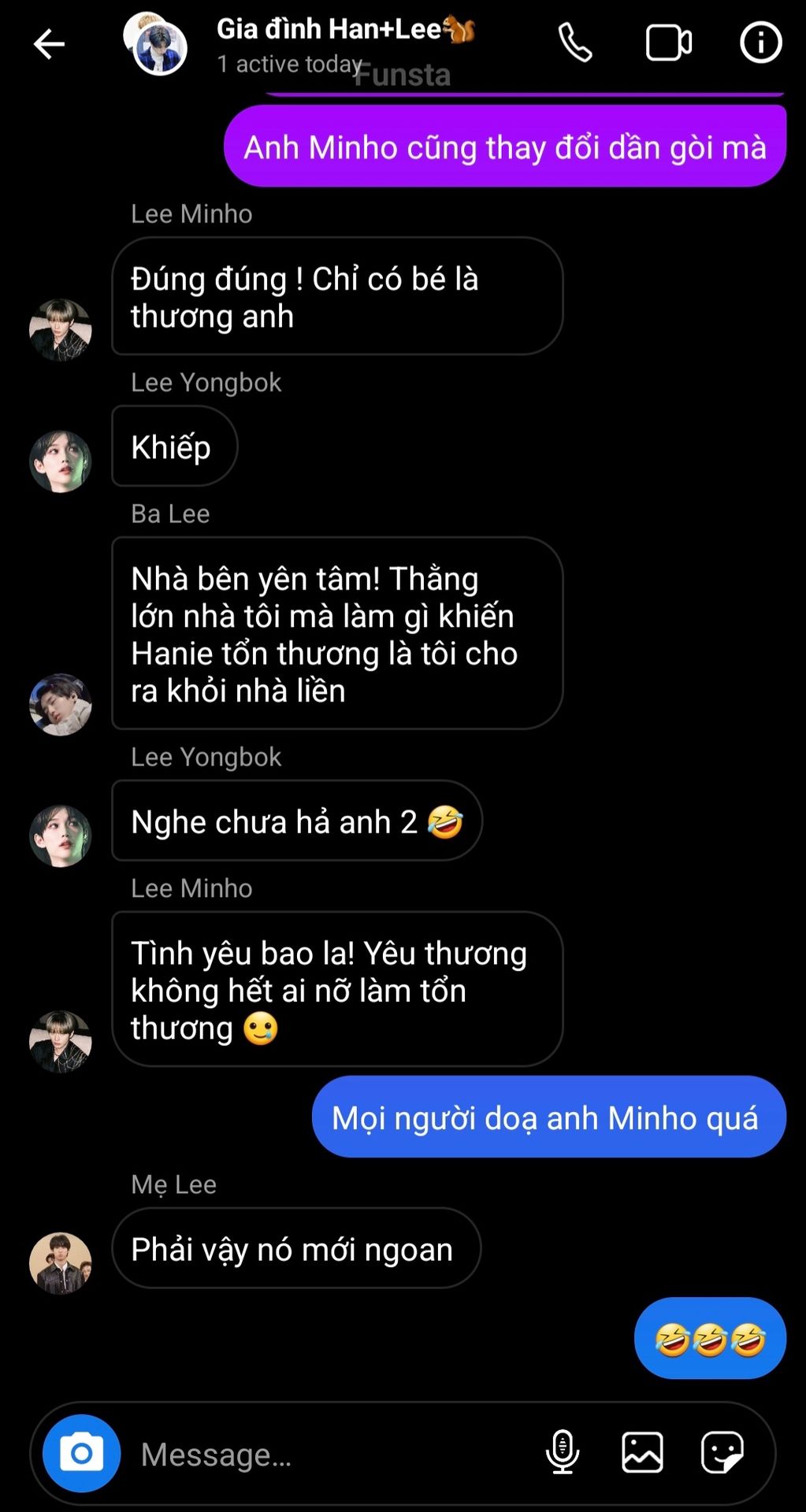This screenshot has width=806, height=1512.
Task: Start a video call with the group
Action: click(668, 43)
